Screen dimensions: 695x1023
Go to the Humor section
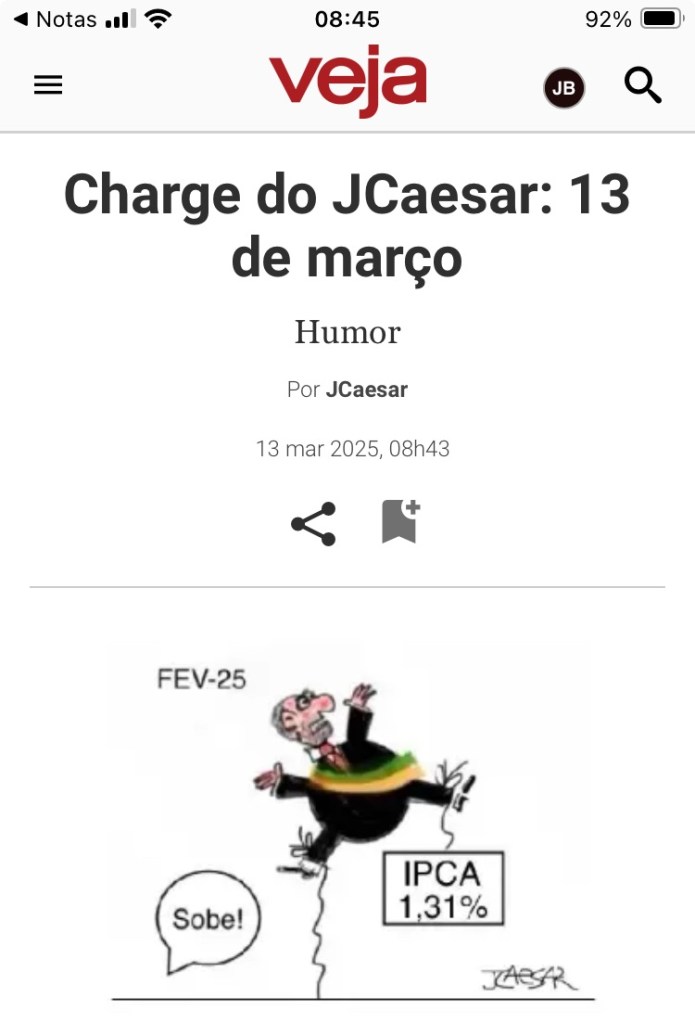click(x=347, y=333)
